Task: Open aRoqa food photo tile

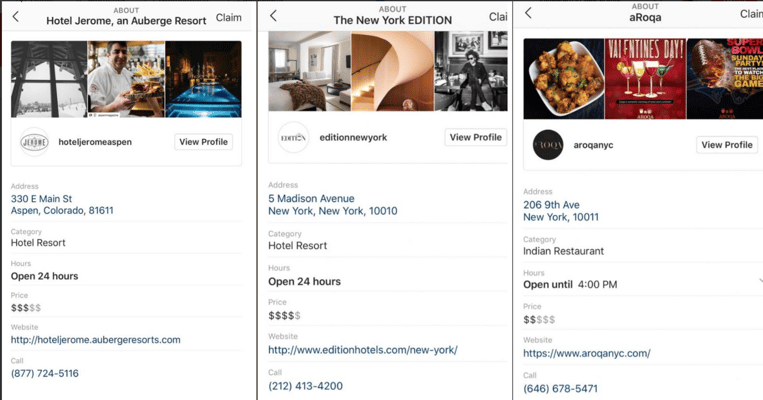Action: coord(563,79)
